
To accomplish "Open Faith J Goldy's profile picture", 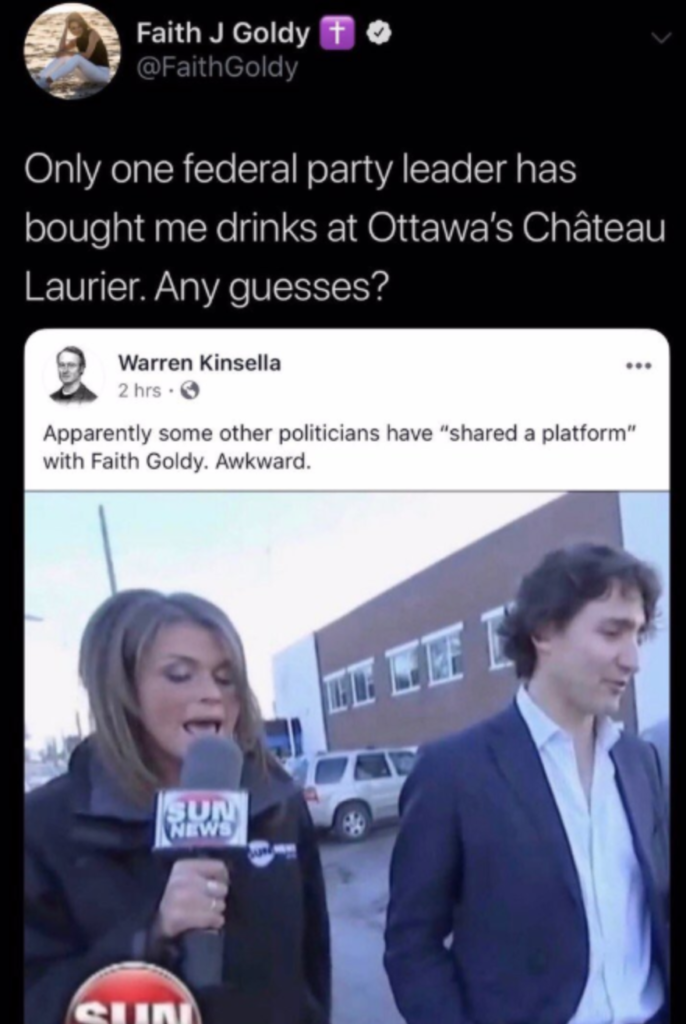I will pos(71,50).
